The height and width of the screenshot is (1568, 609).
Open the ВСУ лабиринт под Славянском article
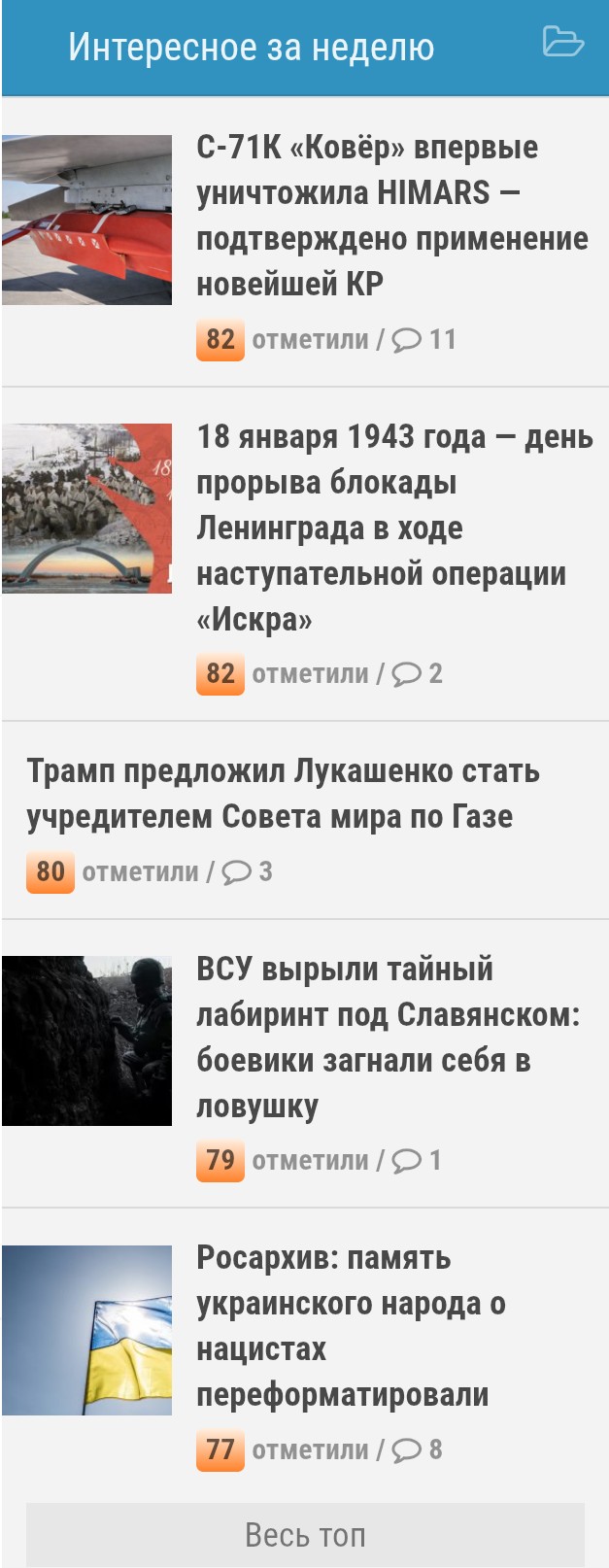click(388, 1038)
